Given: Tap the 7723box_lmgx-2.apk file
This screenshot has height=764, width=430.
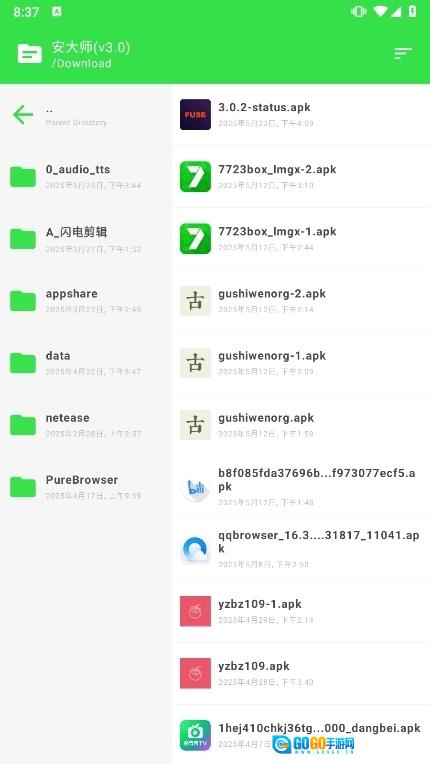Looking at the screenshot, I should click(x=301, y=176).
